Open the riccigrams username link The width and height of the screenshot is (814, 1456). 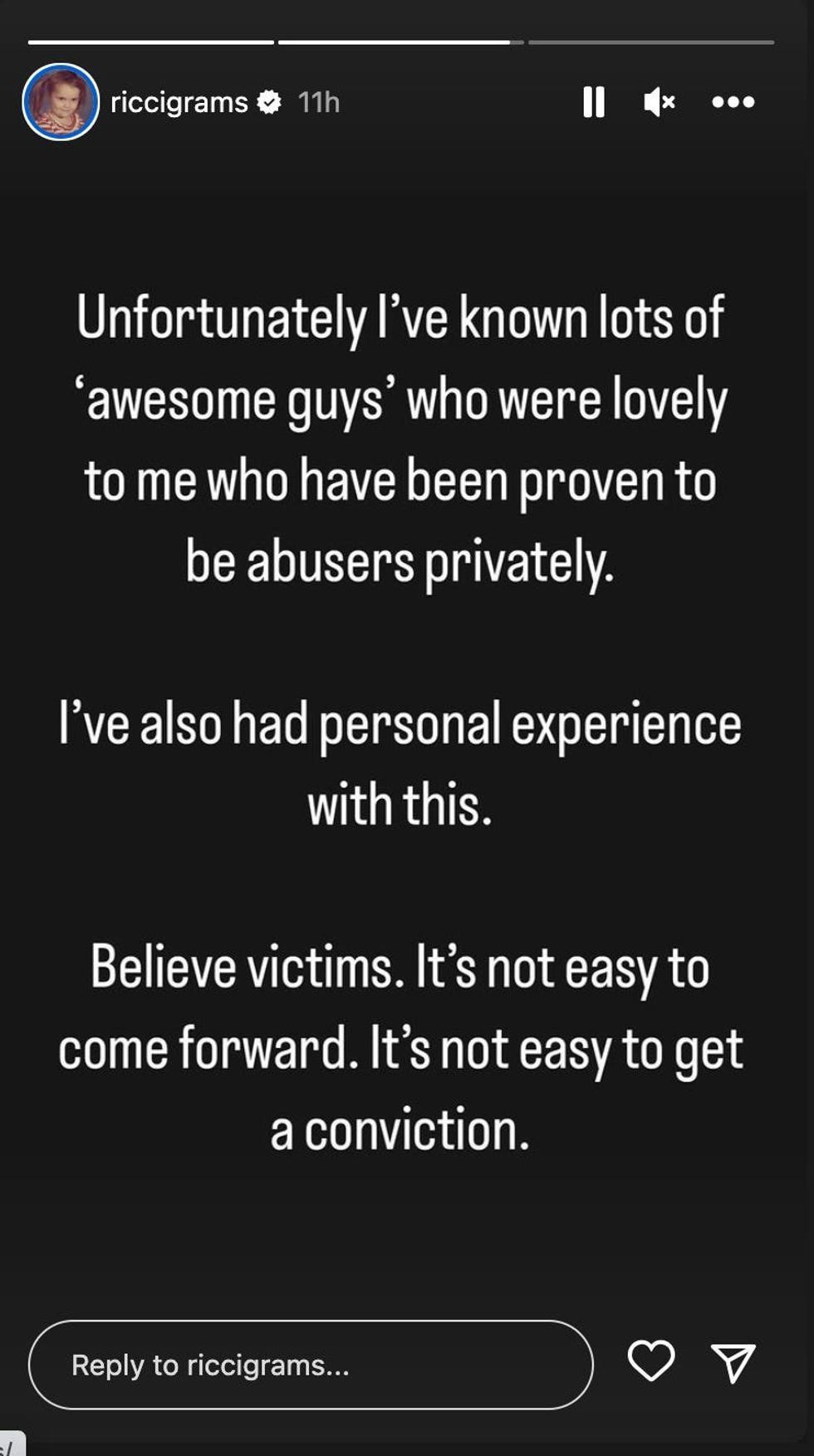click(x=179, y=102)
